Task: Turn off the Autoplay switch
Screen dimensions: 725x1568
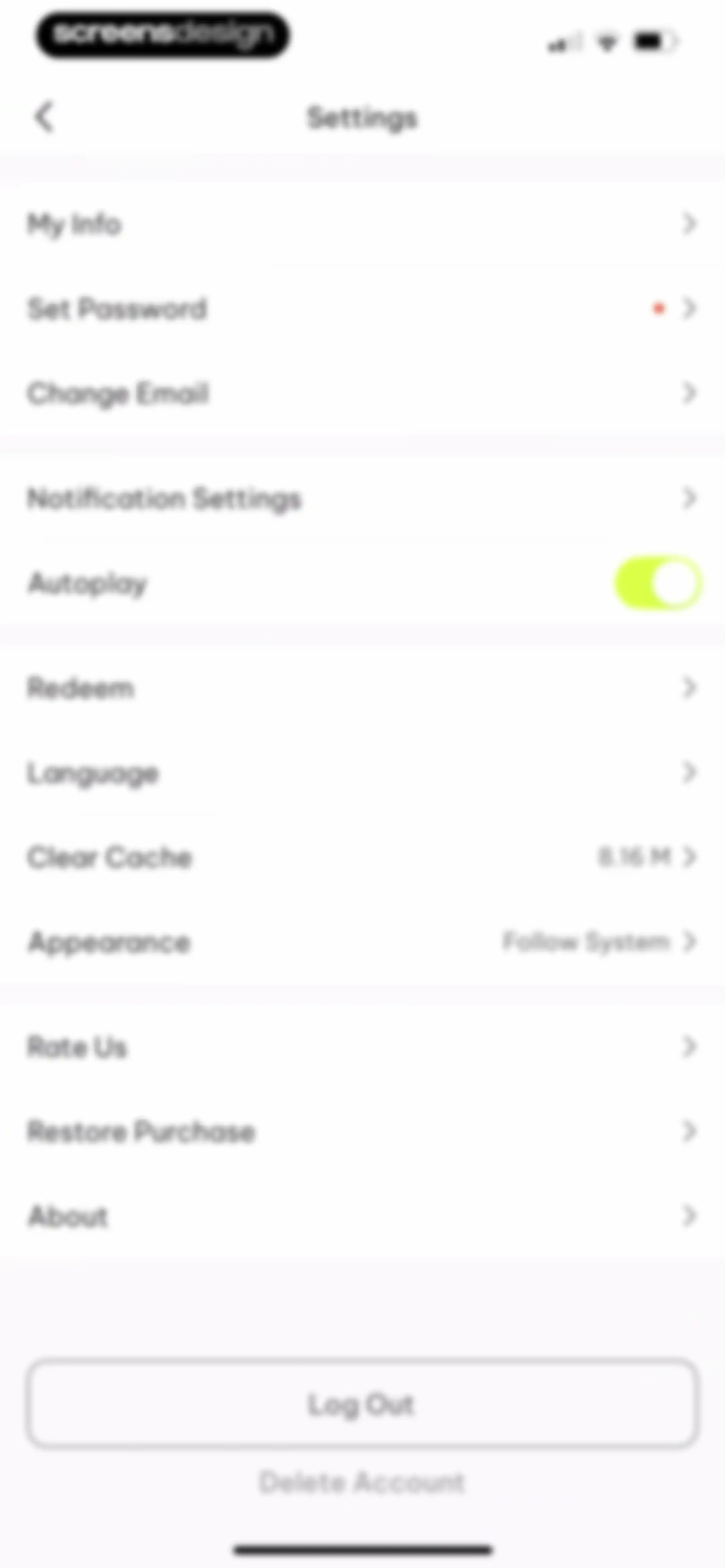Action: point(658,583)
